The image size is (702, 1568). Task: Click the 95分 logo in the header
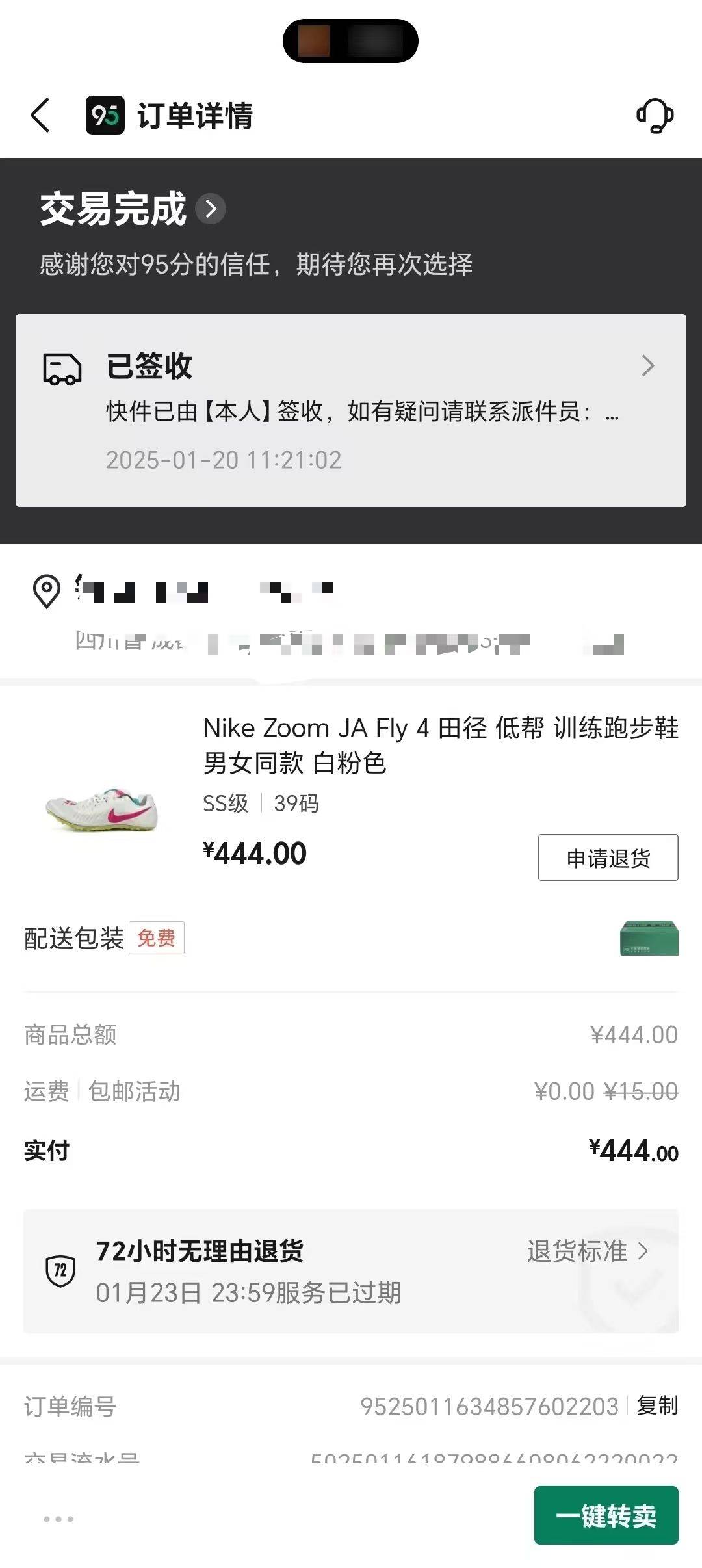tap(104, 116)
